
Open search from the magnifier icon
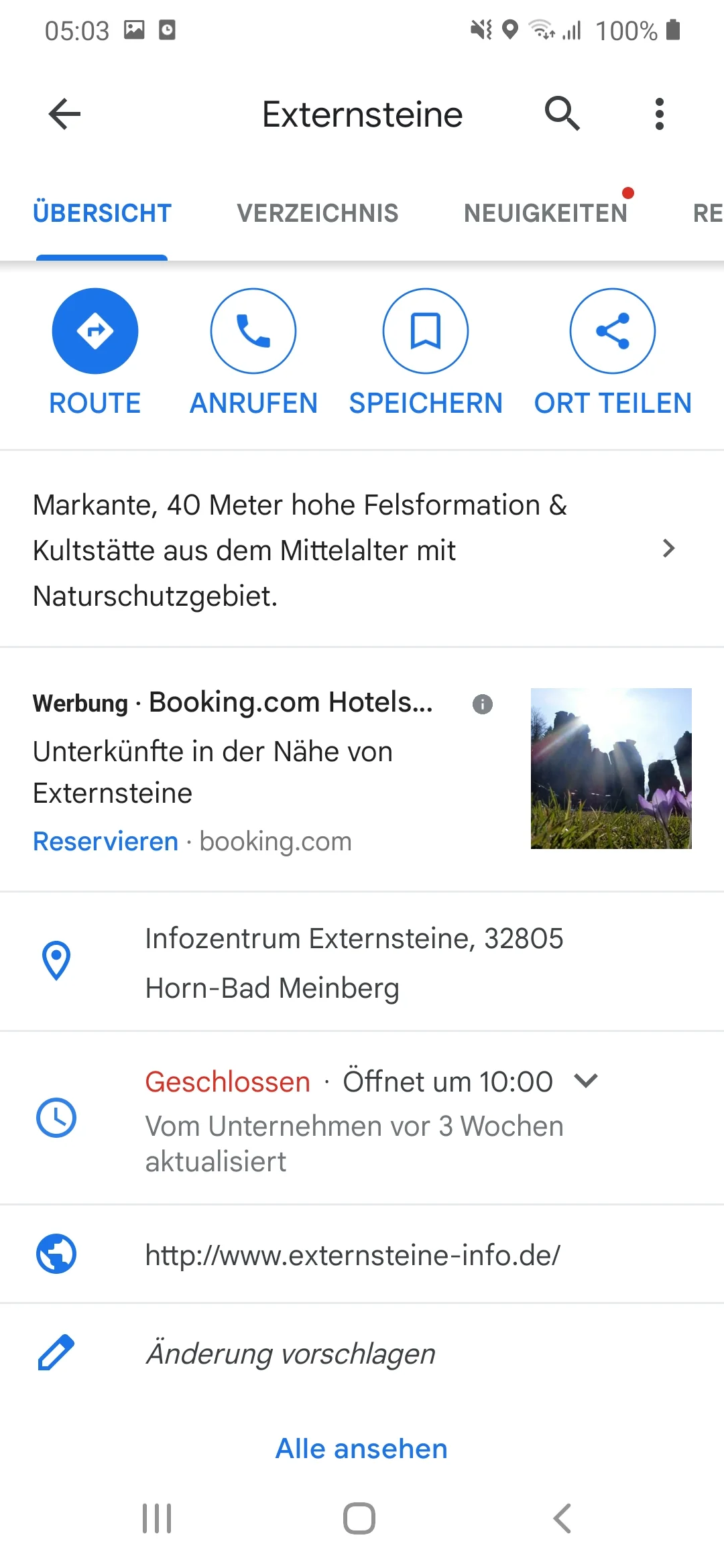point(562,113)
